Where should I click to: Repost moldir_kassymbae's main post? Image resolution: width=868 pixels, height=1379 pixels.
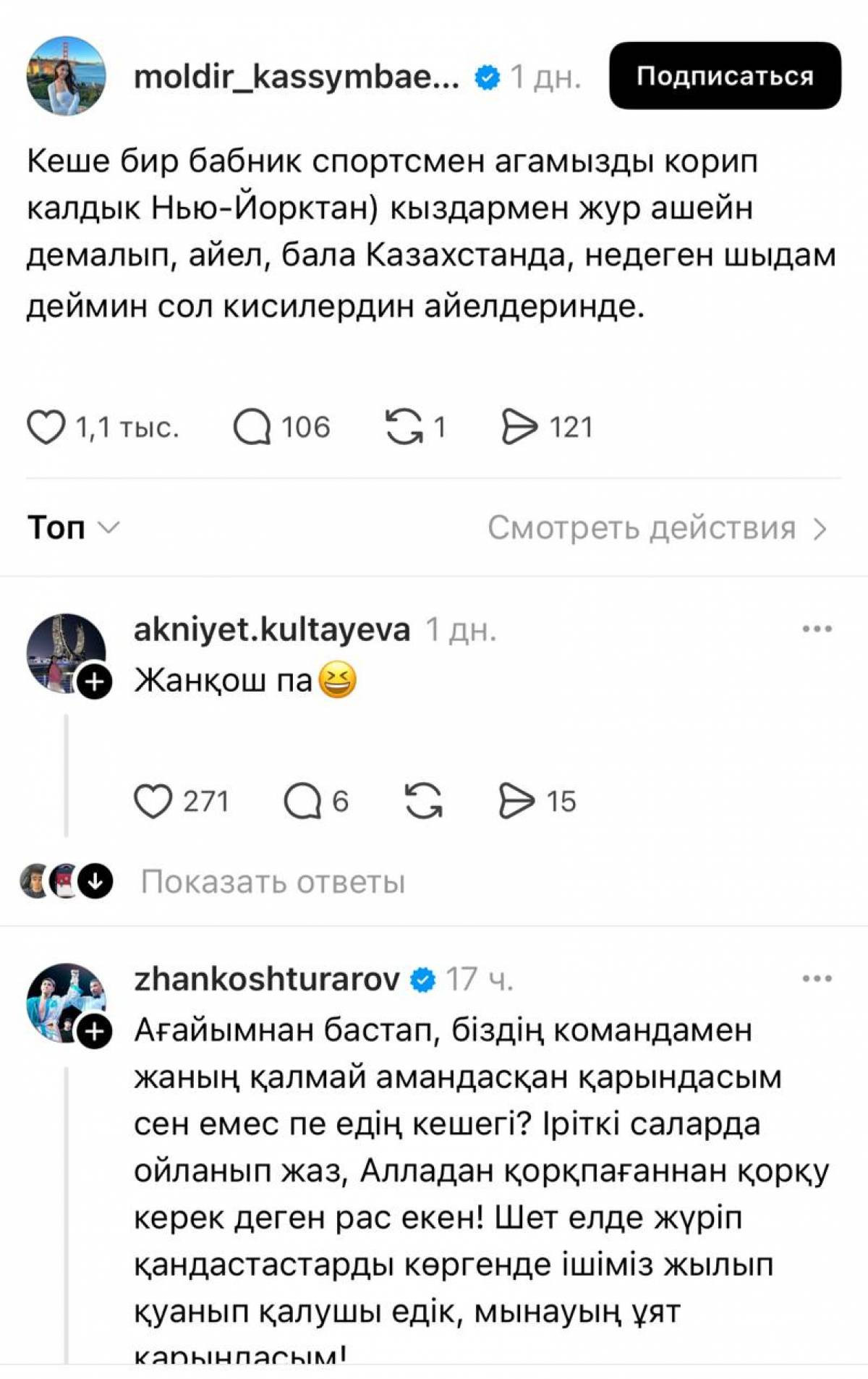(404, 427)
